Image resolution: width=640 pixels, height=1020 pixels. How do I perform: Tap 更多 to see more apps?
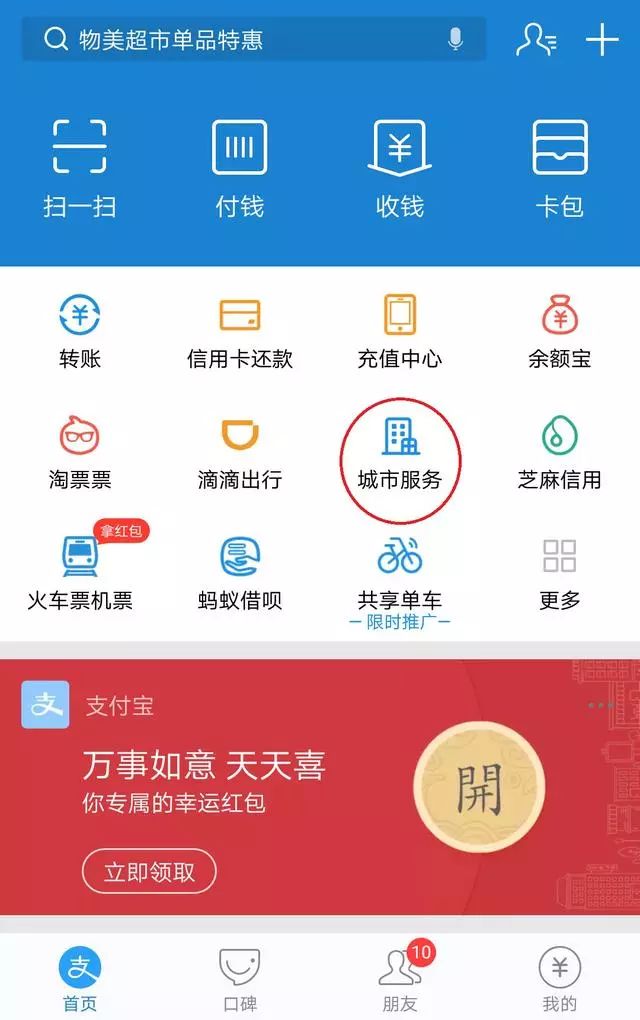[560, 572]
